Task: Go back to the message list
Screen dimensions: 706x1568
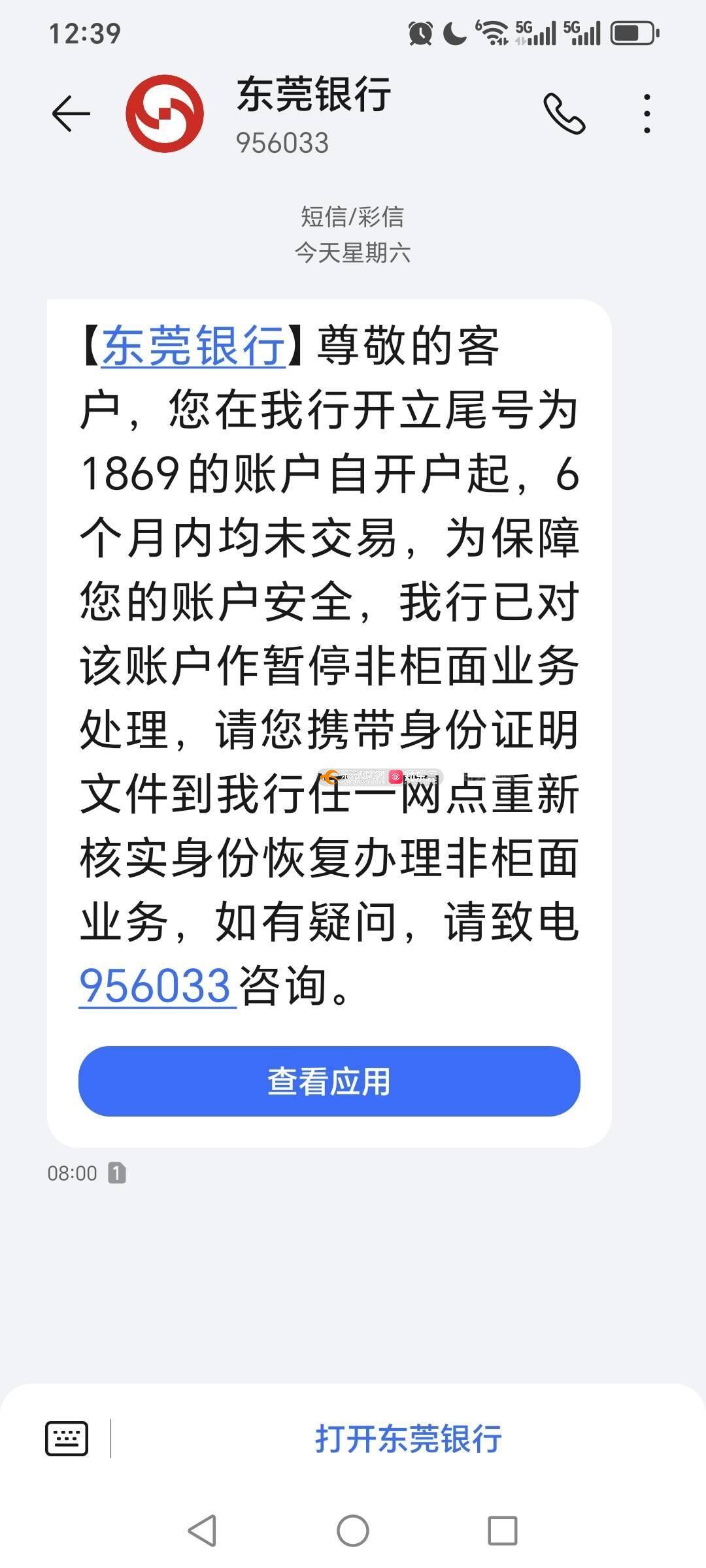Action: pyautogui.click(x=71, y=114)
